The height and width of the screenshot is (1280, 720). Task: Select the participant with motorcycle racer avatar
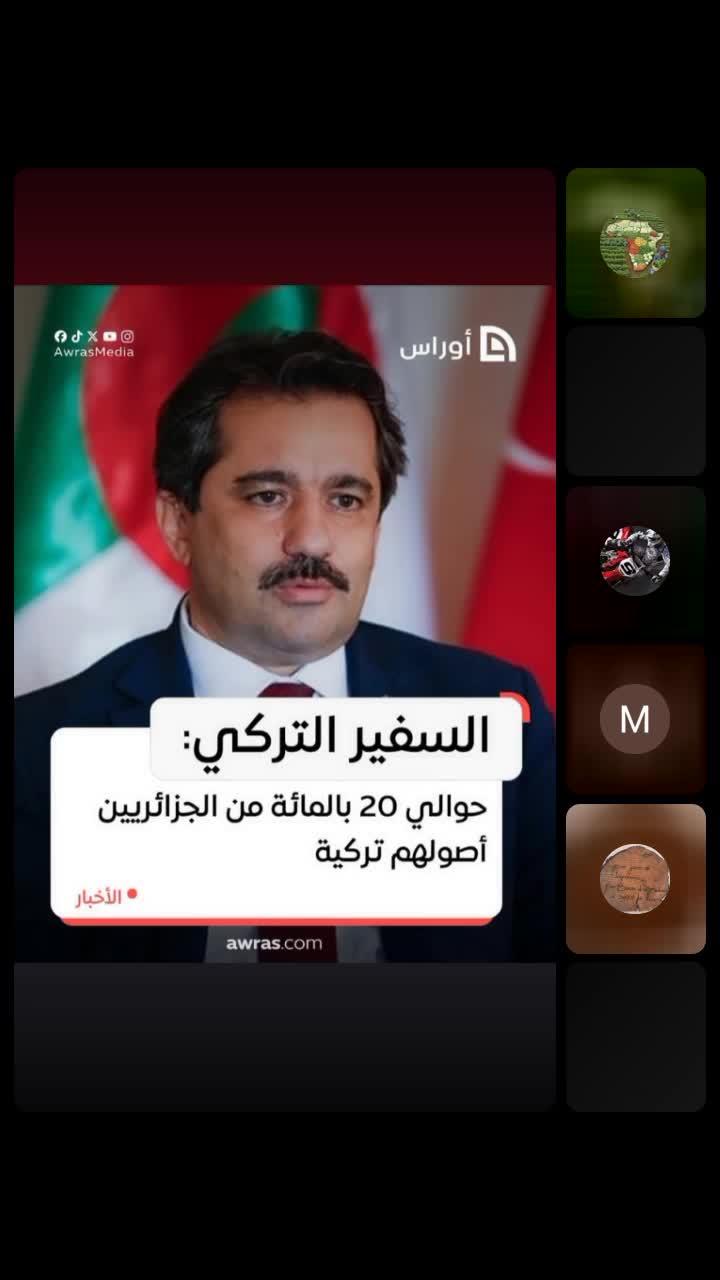click(635, 561)
